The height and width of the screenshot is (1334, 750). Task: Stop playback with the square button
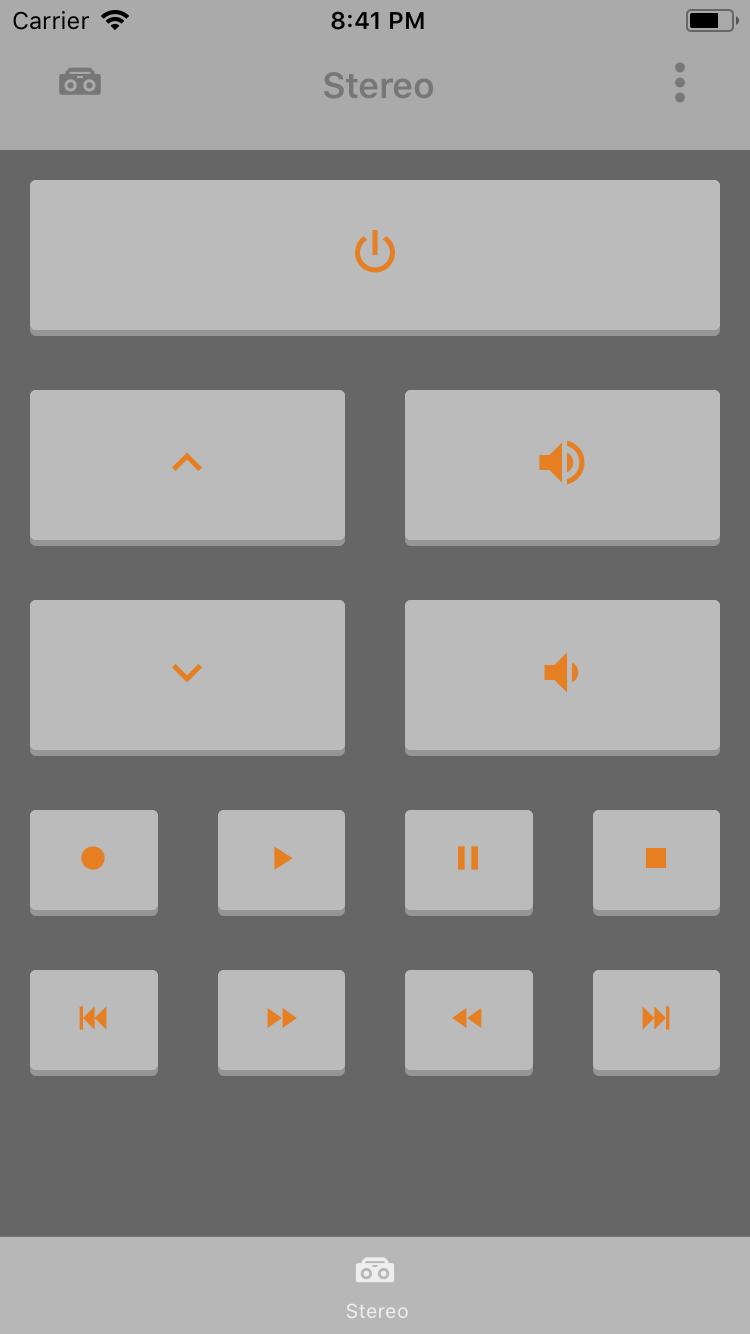coord(656,859)
